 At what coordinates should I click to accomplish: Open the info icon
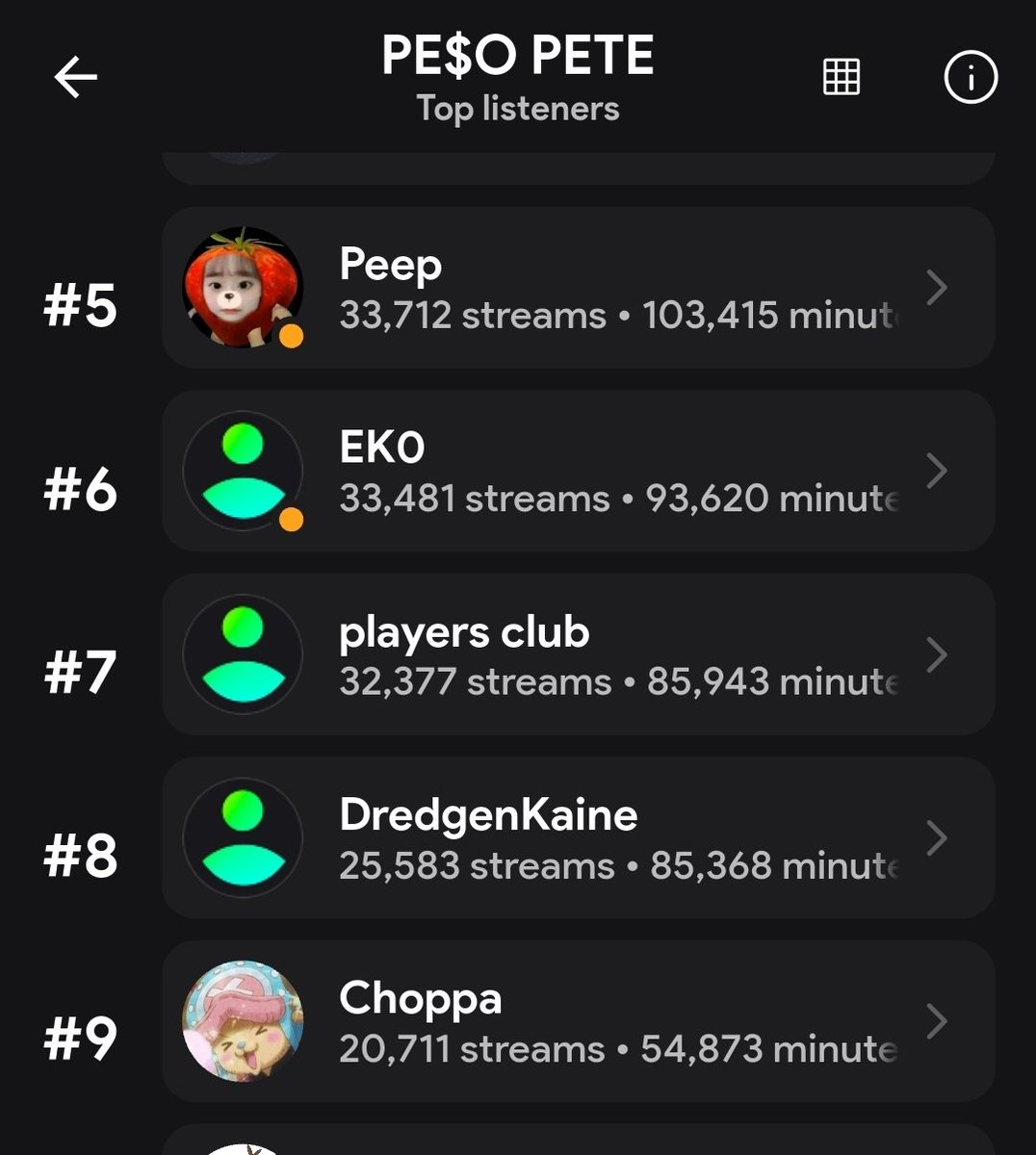pyautogui.click(x=971, y=77)
